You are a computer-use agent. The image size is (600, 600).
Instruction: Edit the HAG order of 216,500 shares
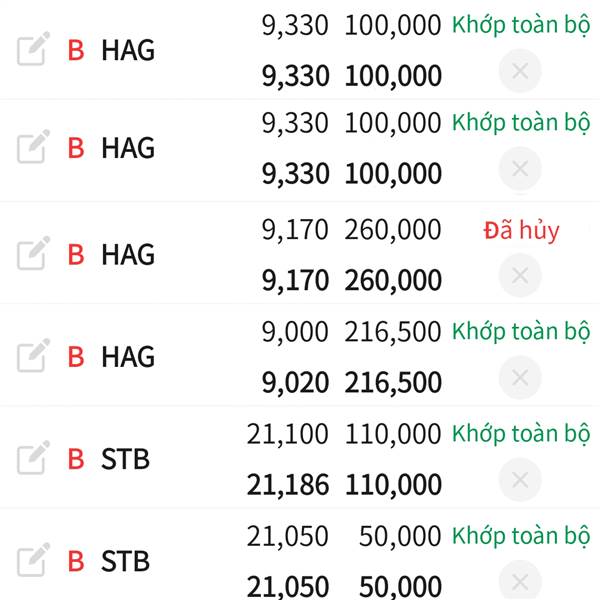point(33,356)
